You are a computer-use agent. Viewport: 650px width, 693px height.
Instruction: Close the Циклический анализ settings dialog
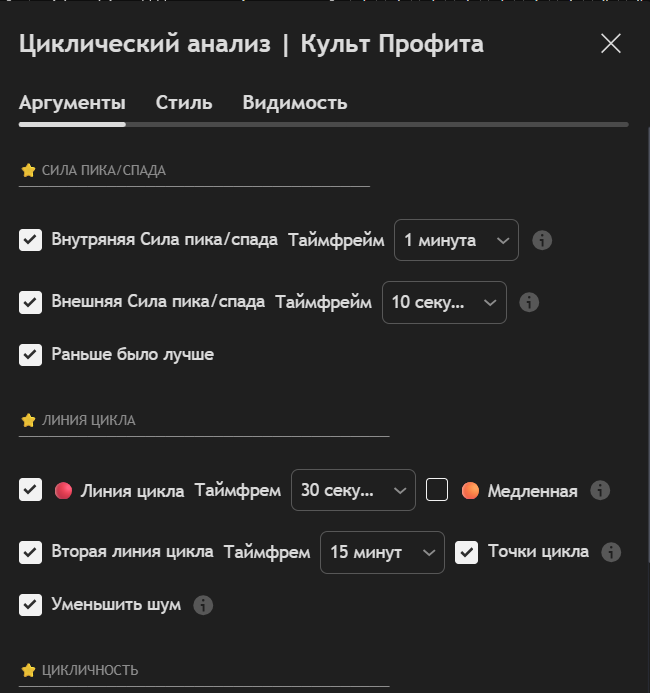610,43
